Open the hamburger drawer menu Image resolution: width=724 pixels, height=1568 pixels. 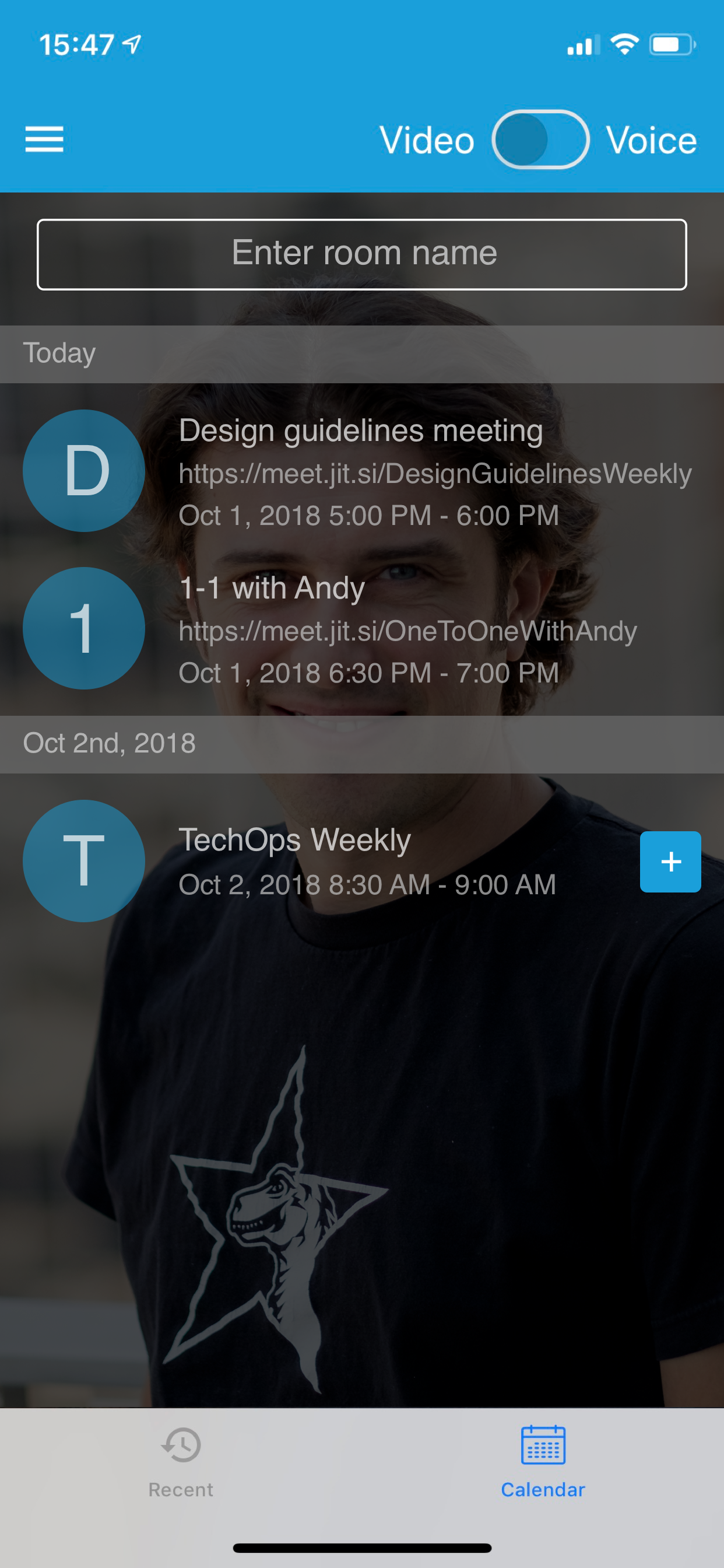click(x=44, y=139)
